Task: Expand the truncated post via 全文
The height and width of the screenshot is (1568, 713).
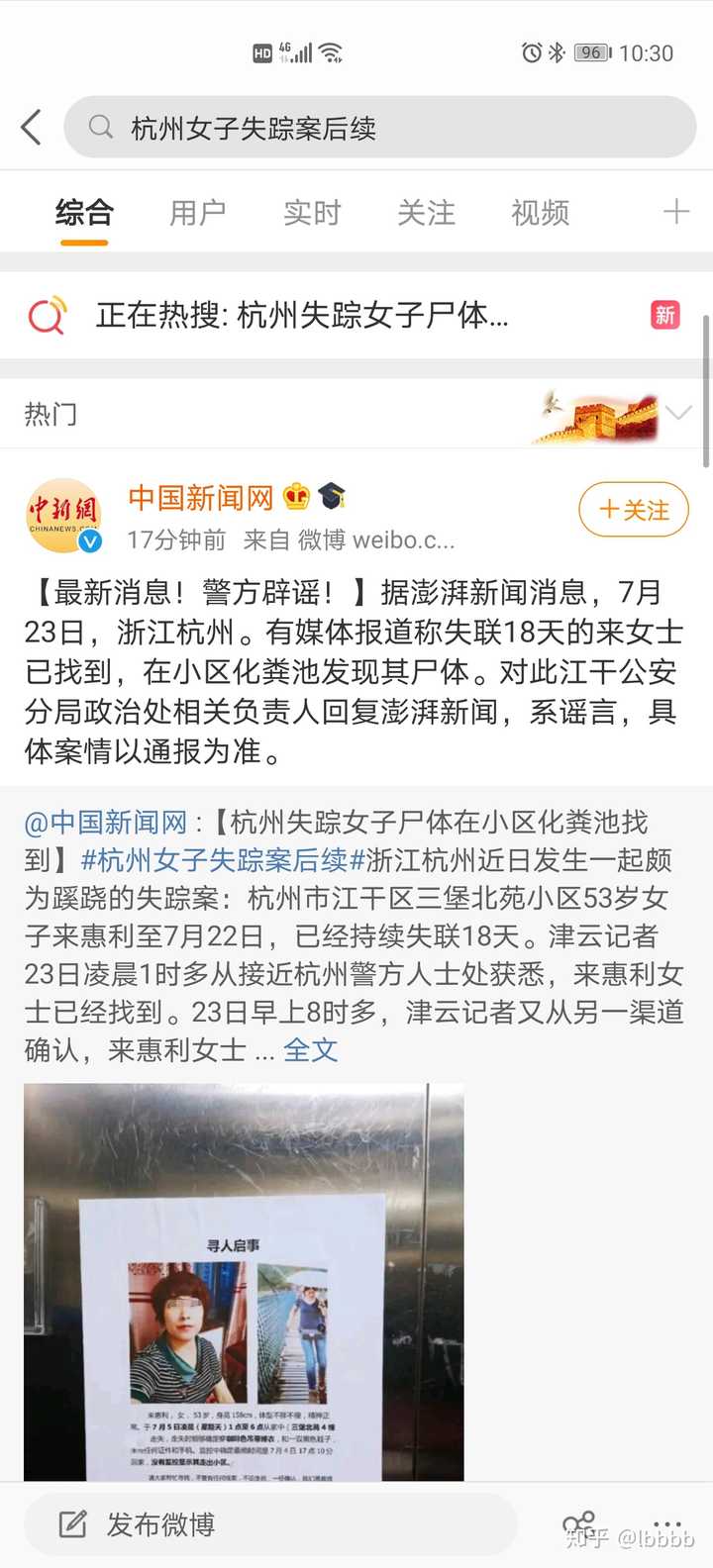Action: tap(312, 1051)
